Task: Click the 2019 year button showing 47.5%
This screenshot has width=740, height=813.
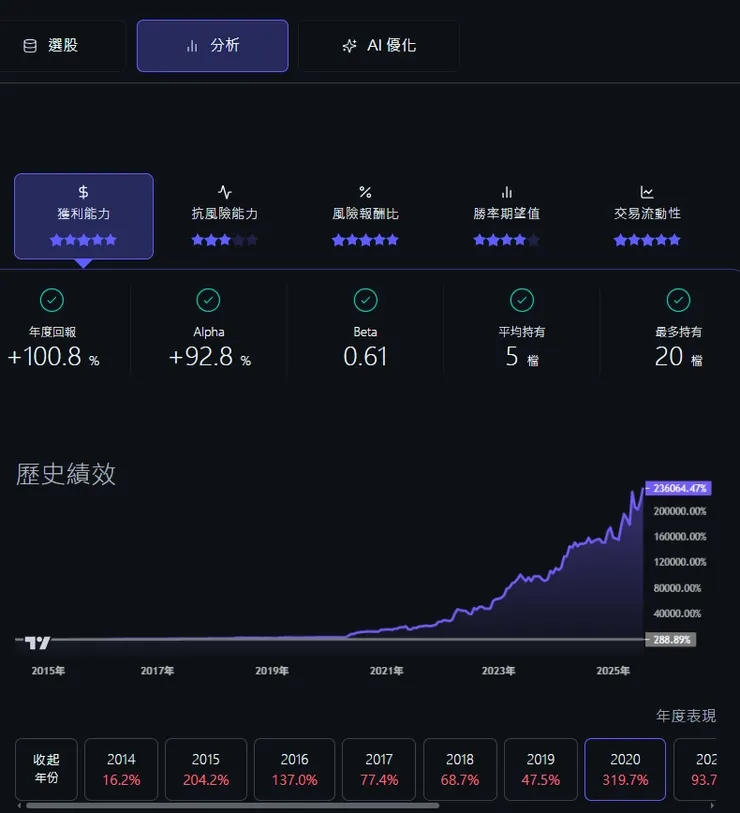Action: pyautogui.click(x=541, y=769)
